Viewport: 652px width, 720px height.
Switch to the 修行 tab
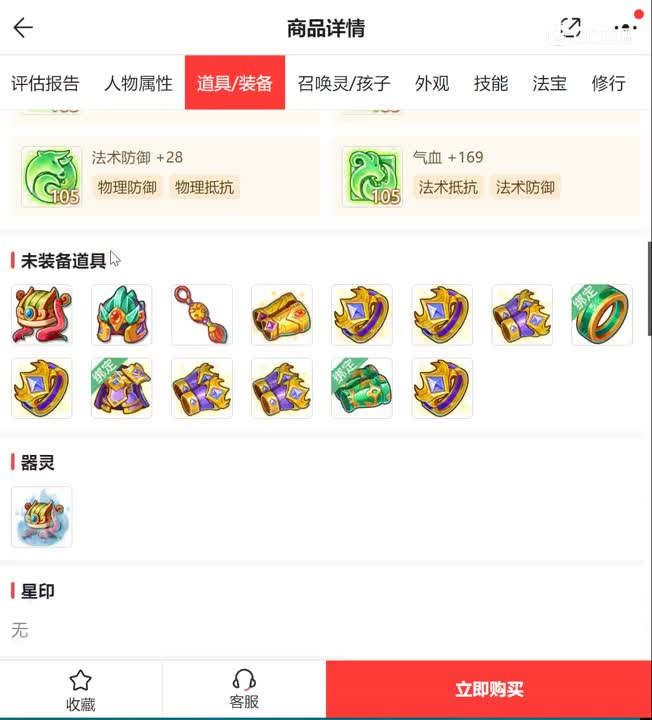tap(608, 83)
